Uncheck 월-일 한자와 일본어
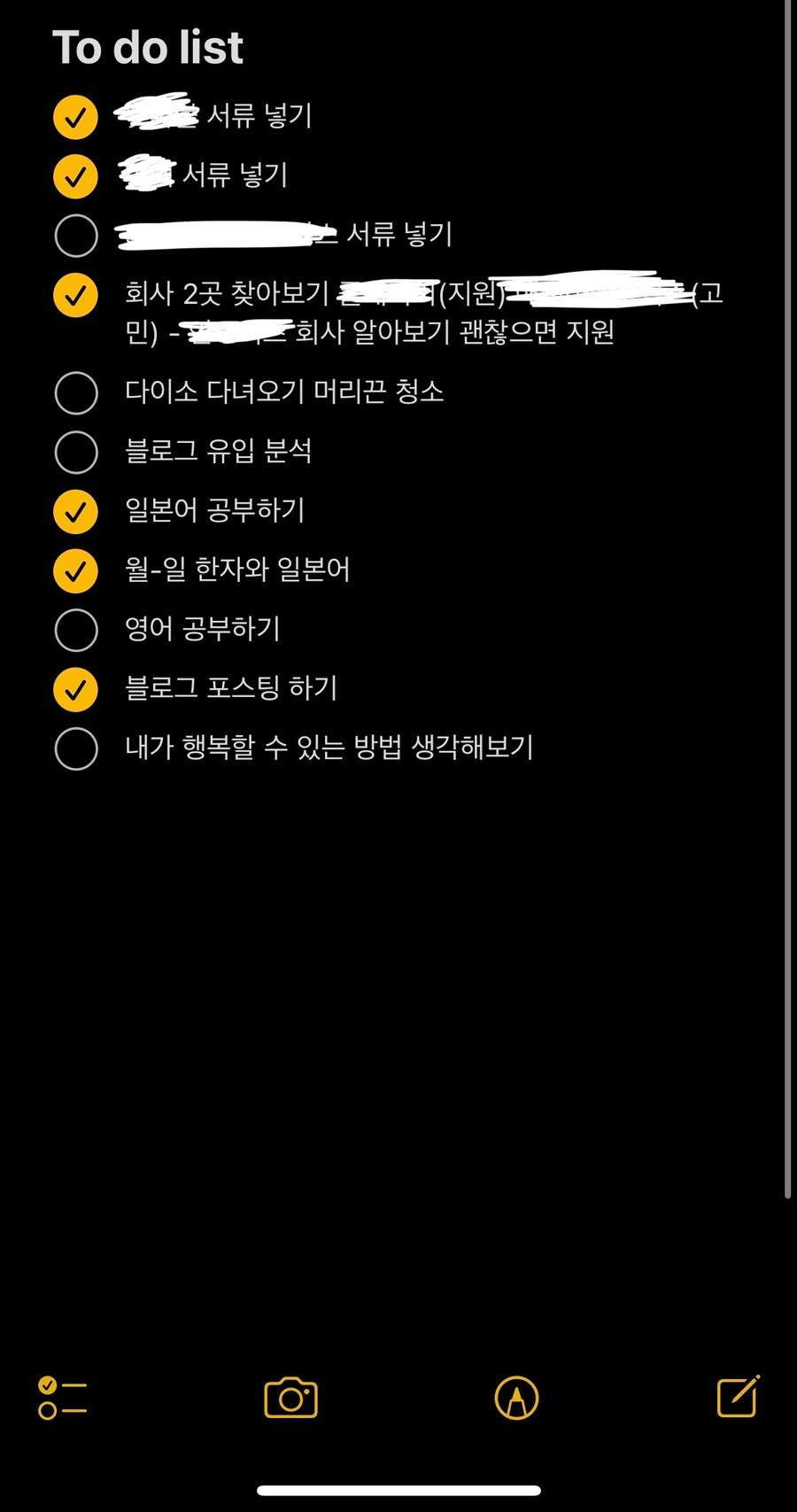The width and height of the screenshot is (797, 1512). pyautogui.click(x=76, y=570)
